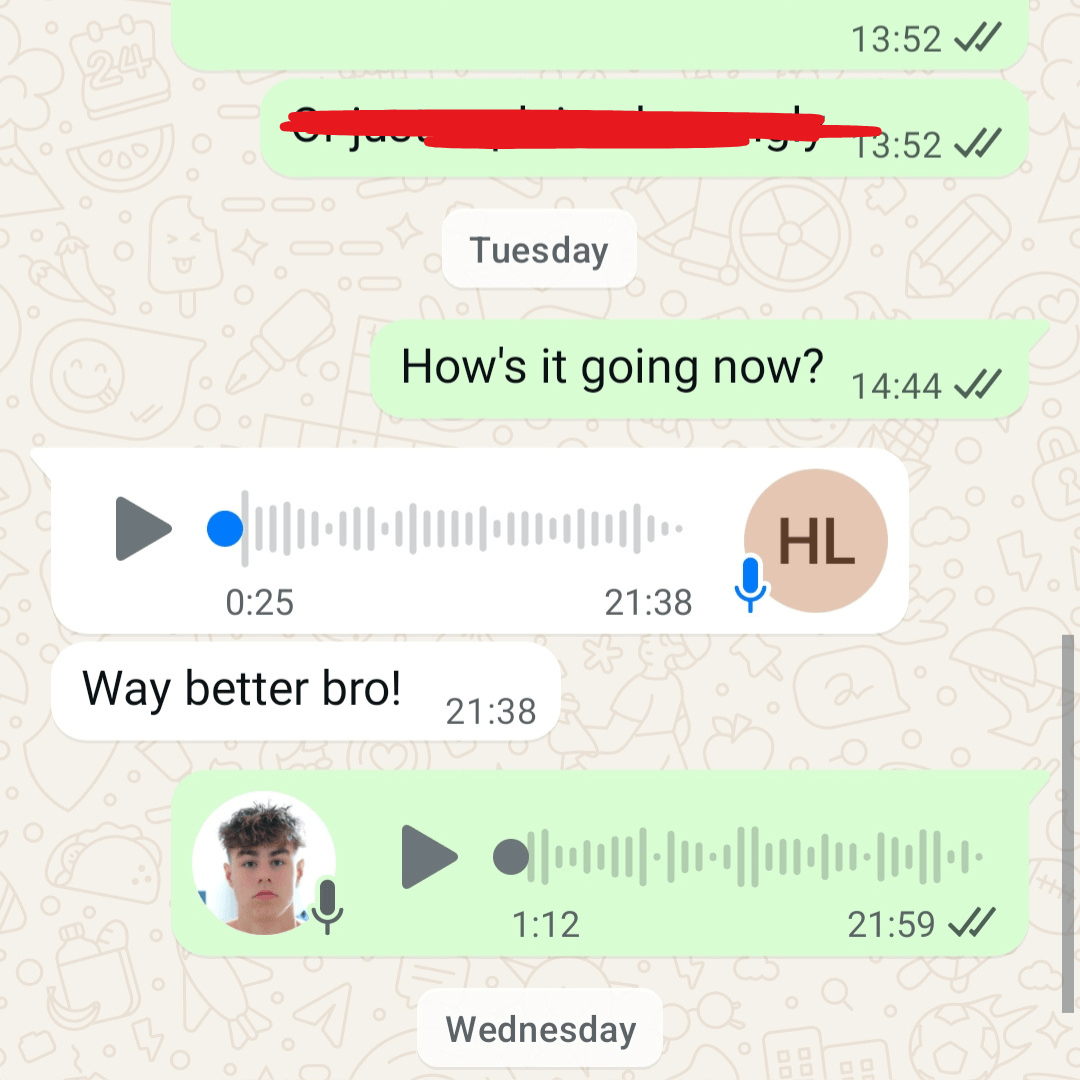Play the 1:12 voice message sent at 21:59
Viewport: 1080px width, 1080px height.
pos(429,857)
